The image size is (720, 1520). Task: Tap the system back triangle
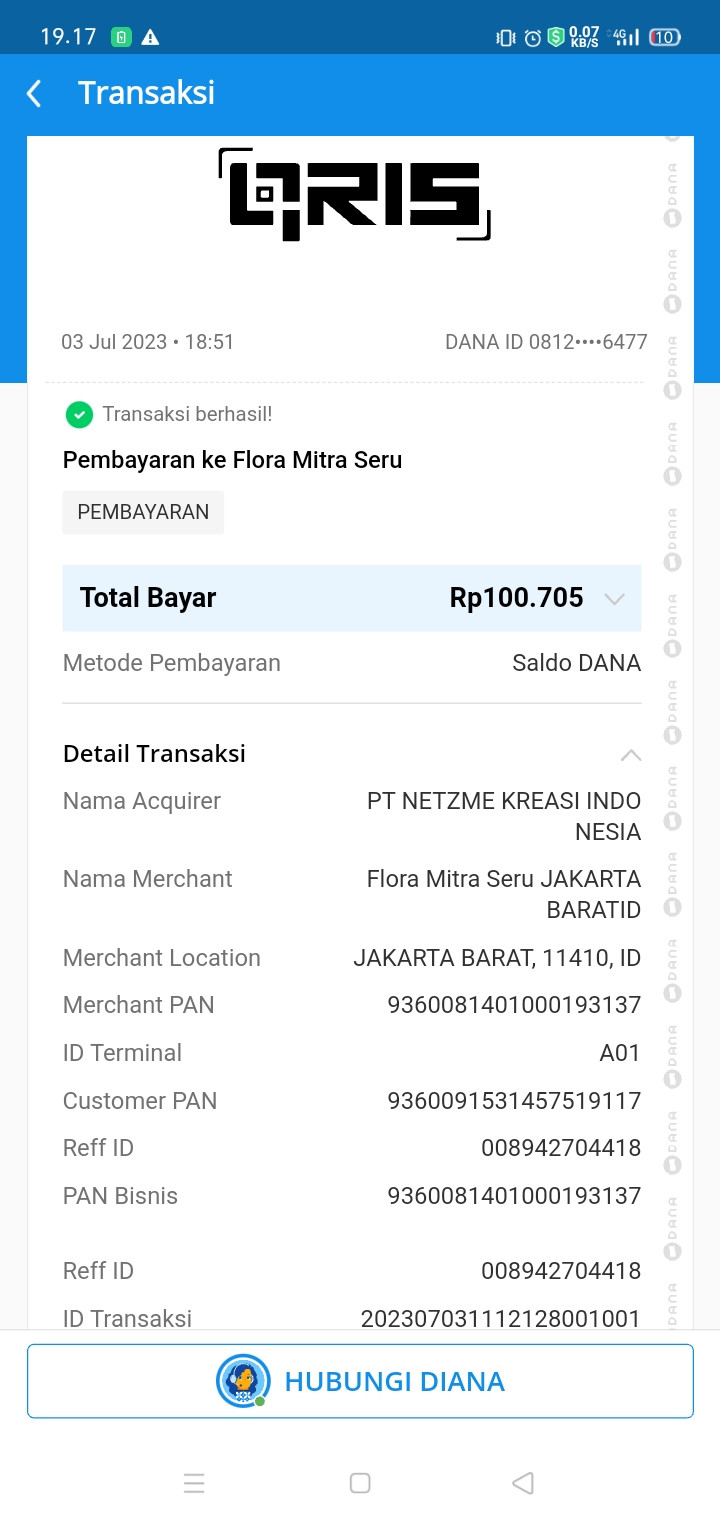[523, 1484]
